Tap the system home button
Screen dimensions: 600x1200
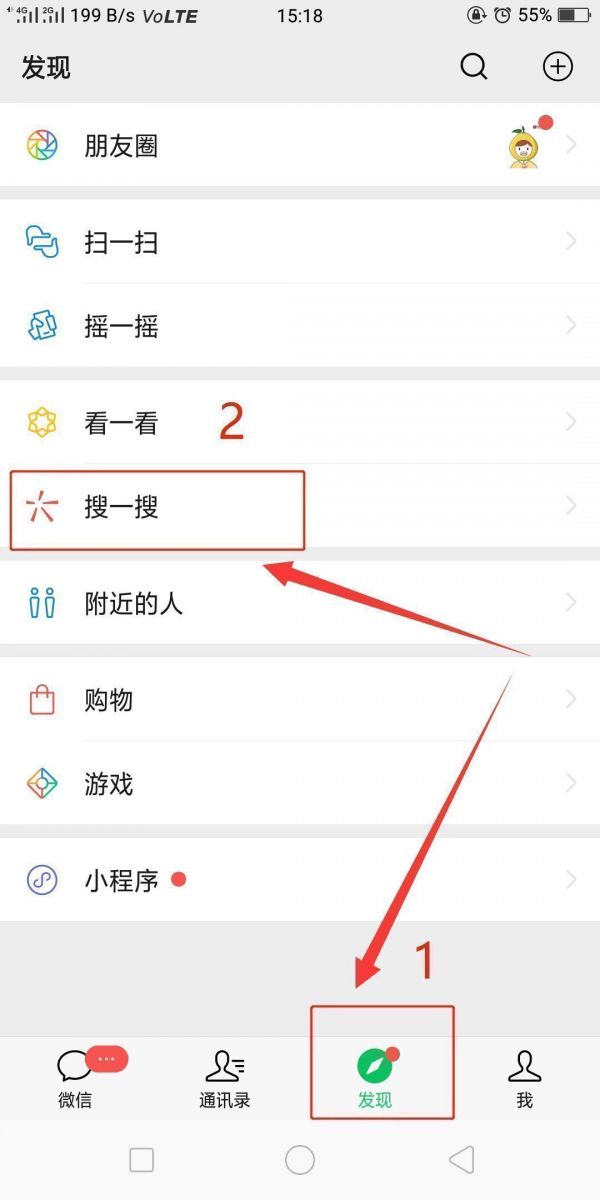300,1160
